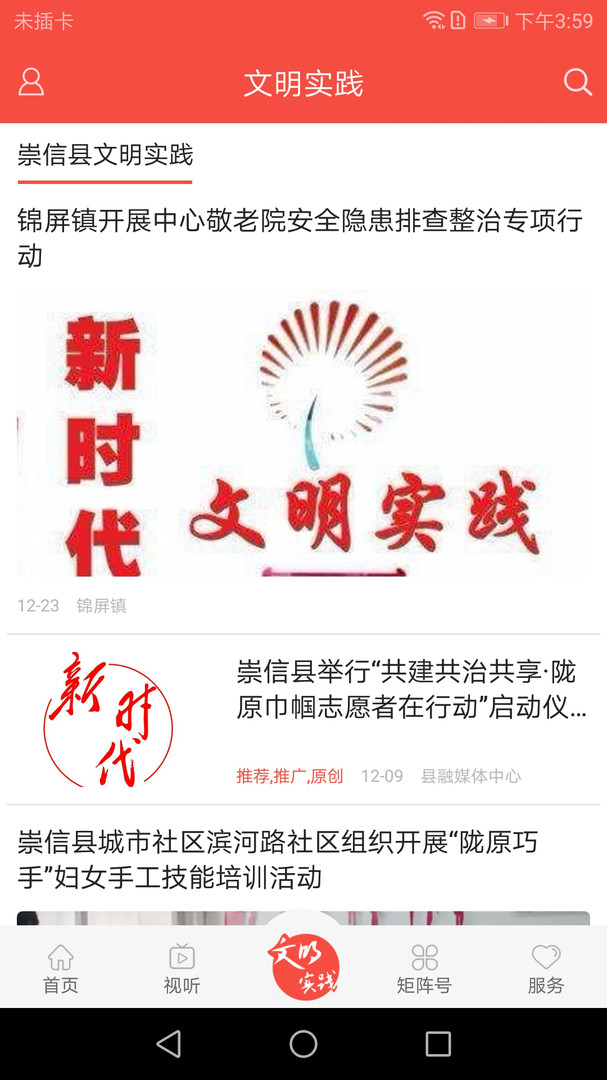
Task: Go back with system back button
Action: click(x=169, y=1044)
